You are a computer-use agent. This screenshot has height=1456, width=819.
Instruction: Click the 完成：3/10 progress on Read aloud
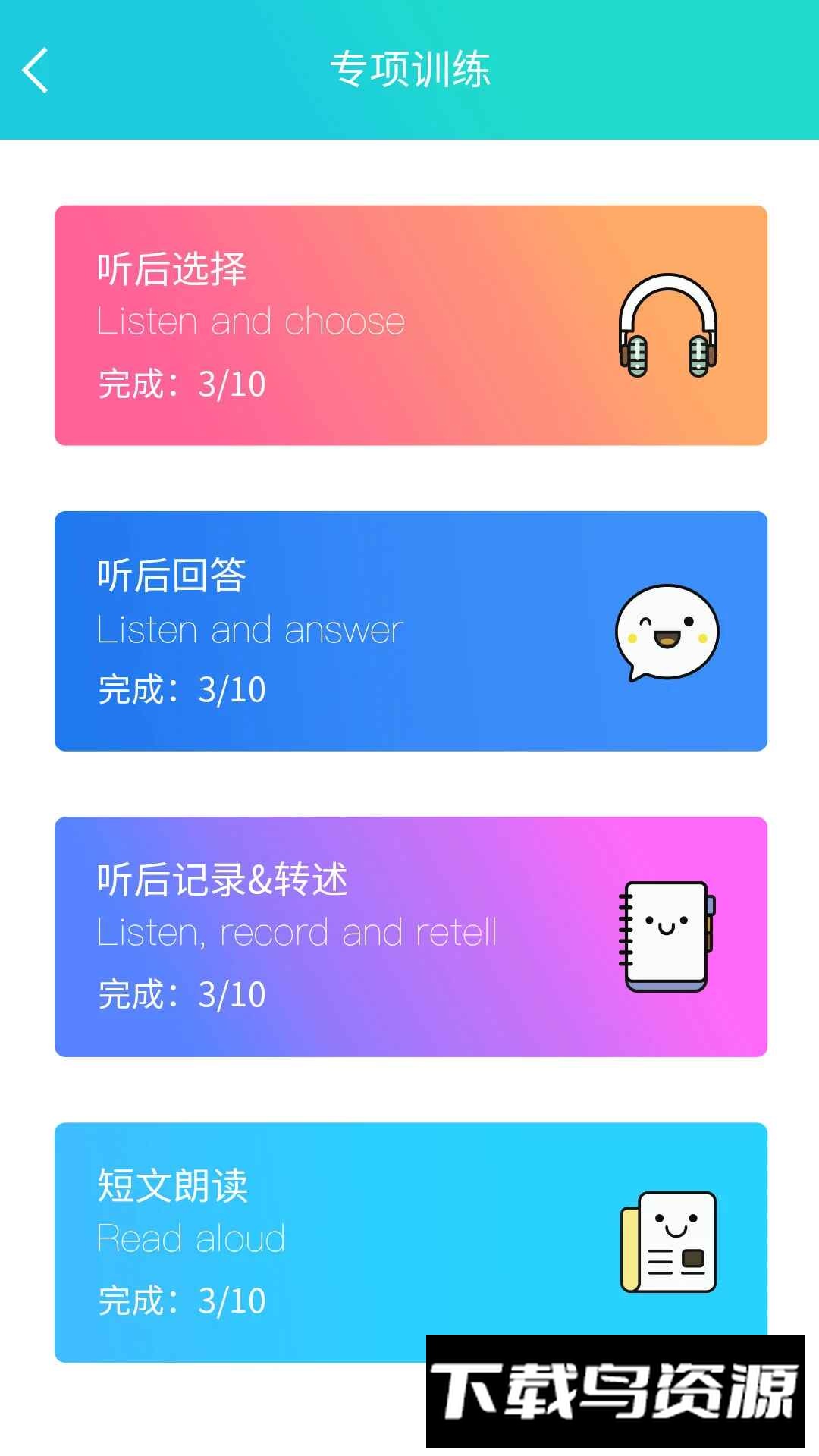coord(182,1301)
